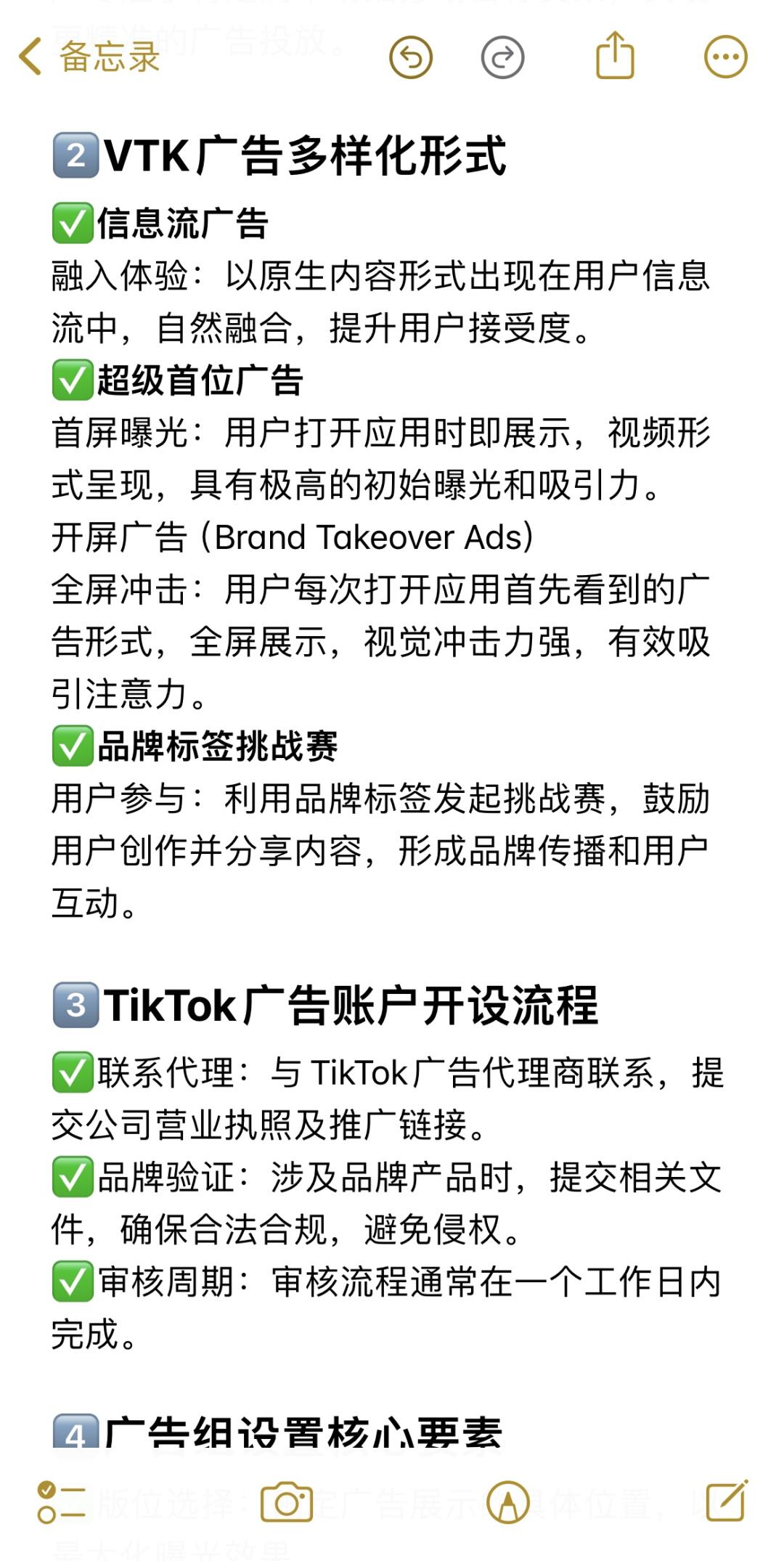
Task: Undo the last edit
Action: 411,57
